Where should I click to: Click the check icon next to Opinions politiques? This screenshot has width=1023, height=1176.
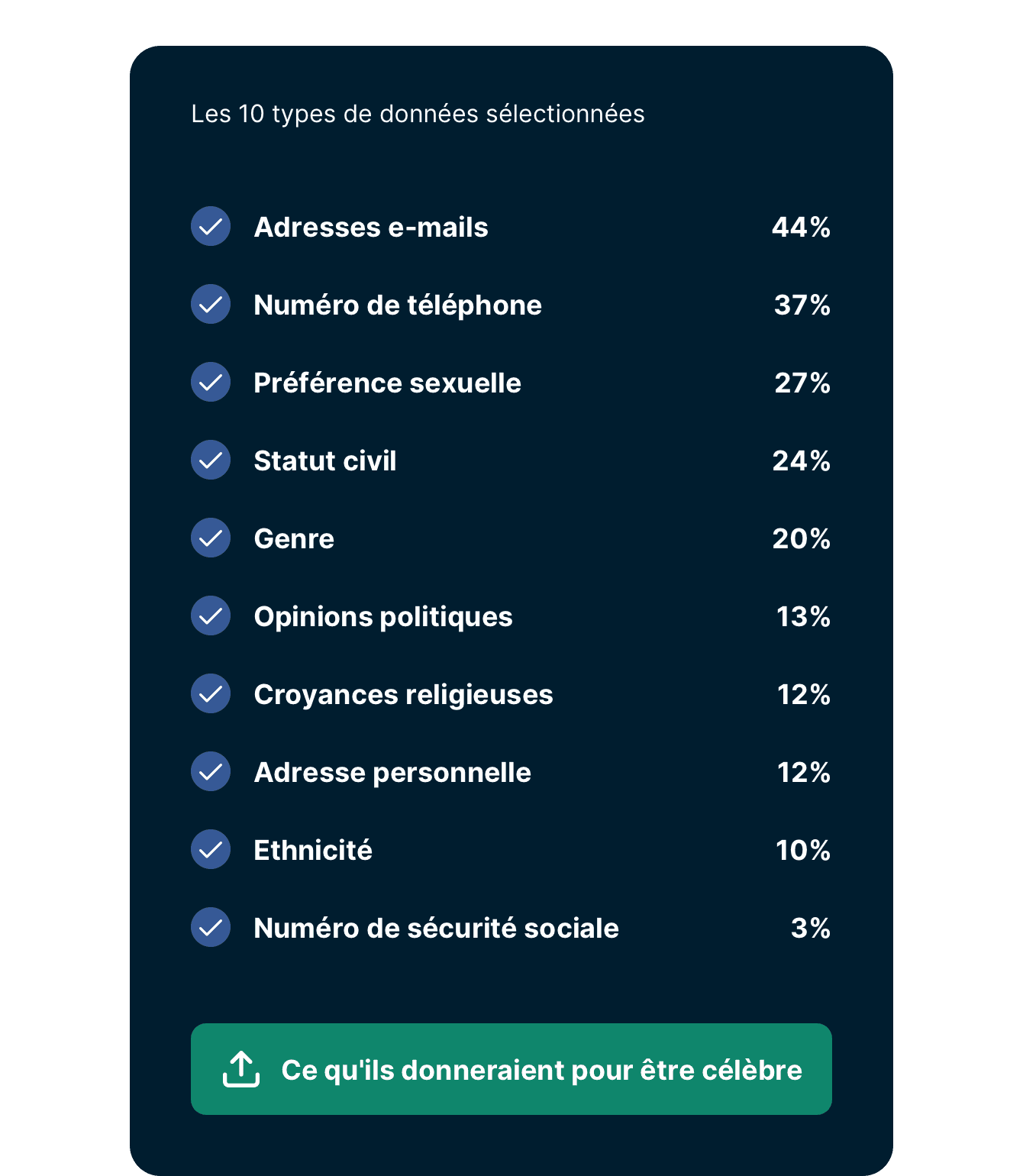pos(210,615)
